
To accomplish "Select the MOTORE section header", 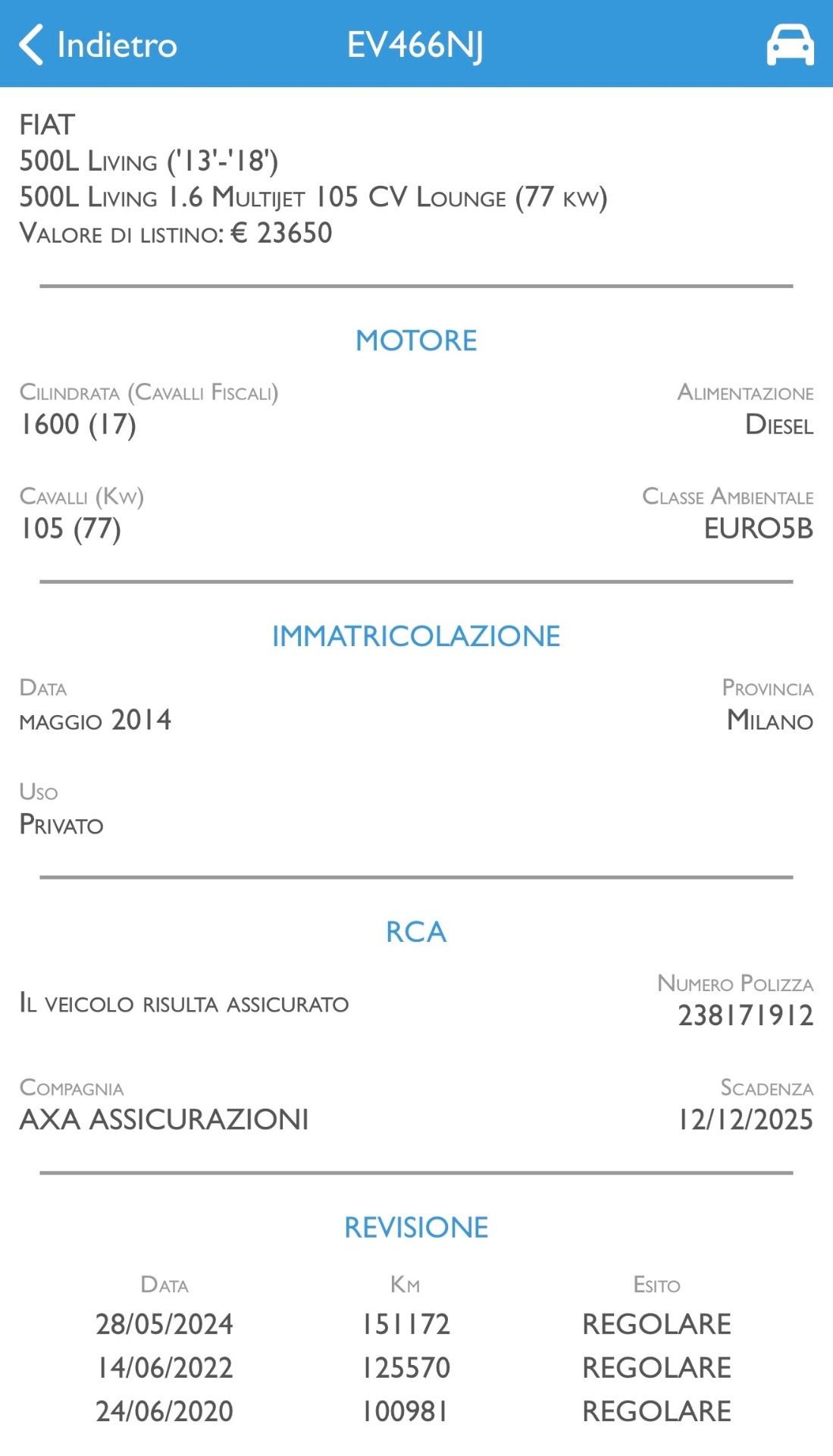I will pos(416,340).
